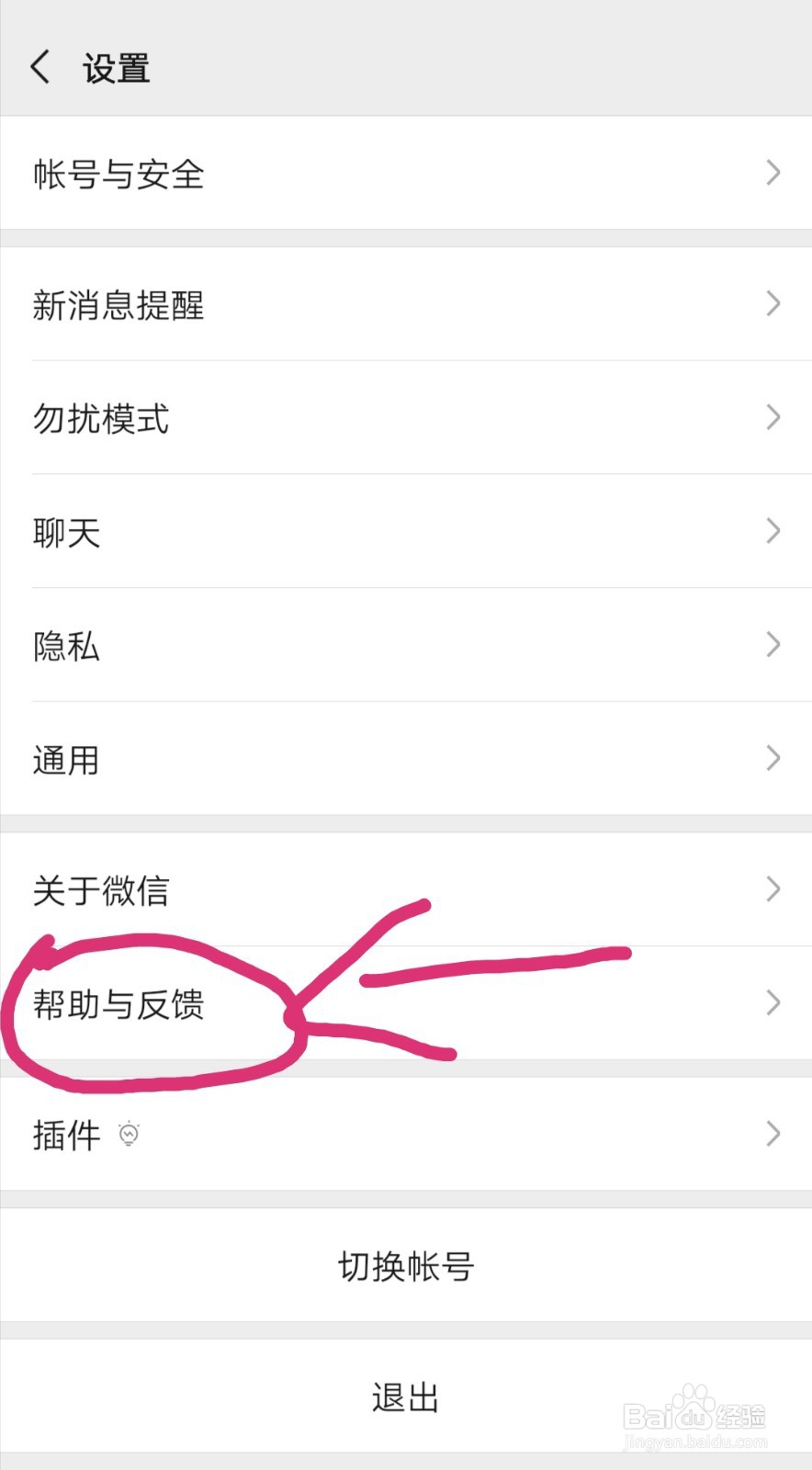Expand the chevron next to 隐私
This screenshot has height=1470, width=812.
coord(773,645)
